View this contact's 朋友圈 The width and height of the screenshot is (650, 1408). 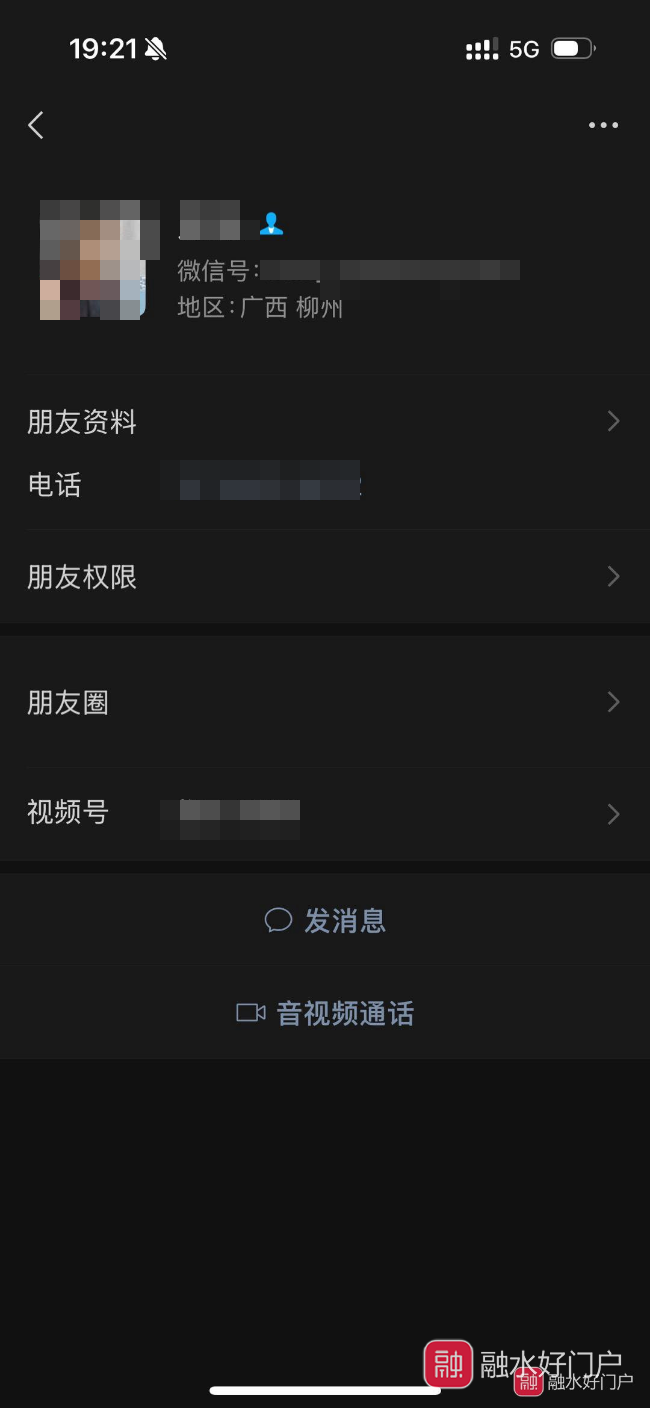pos(324,703)
